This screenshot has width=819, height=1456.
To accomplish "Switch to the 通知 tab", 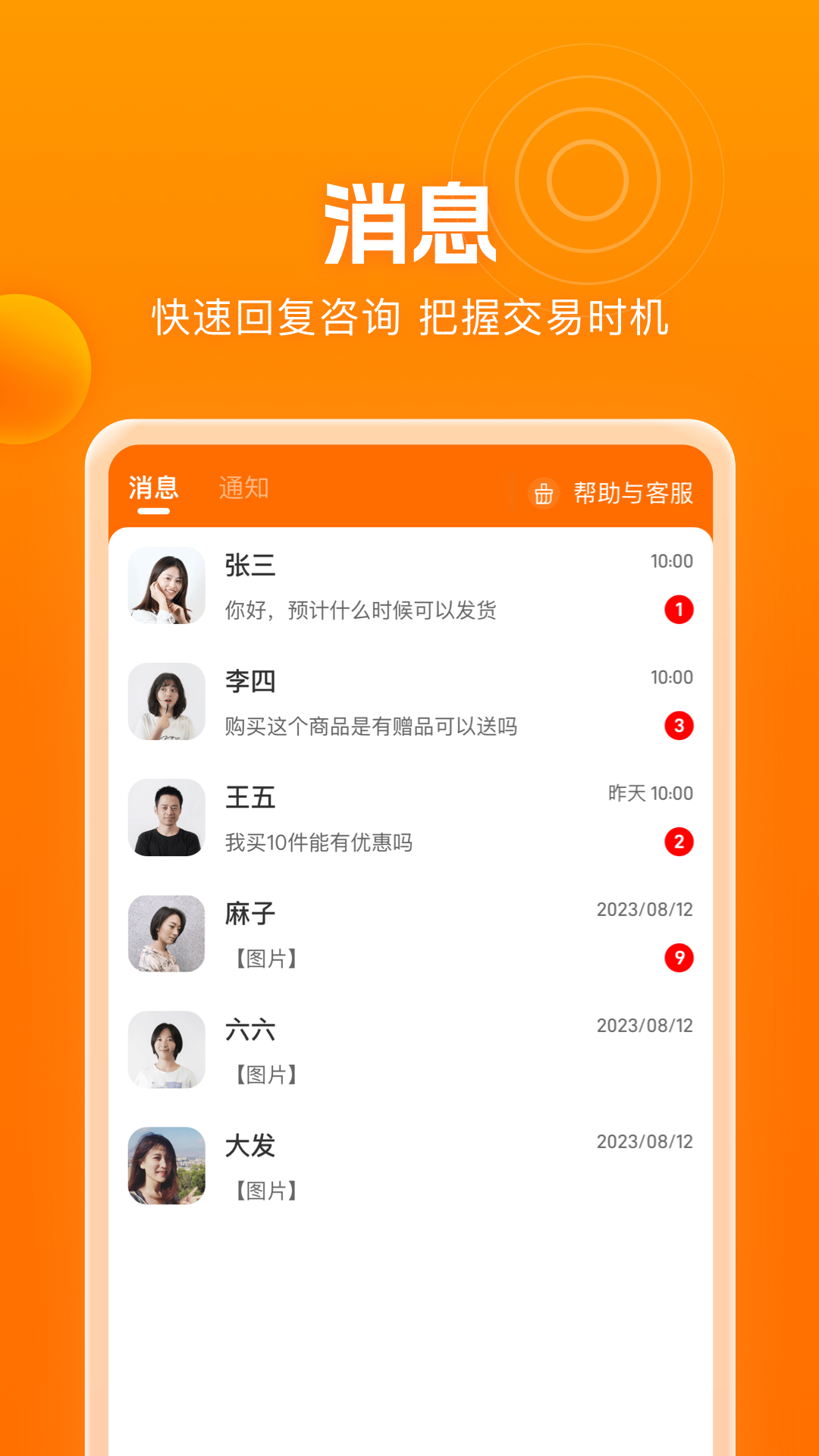I will pyautogui.click(x=244, y=486).
